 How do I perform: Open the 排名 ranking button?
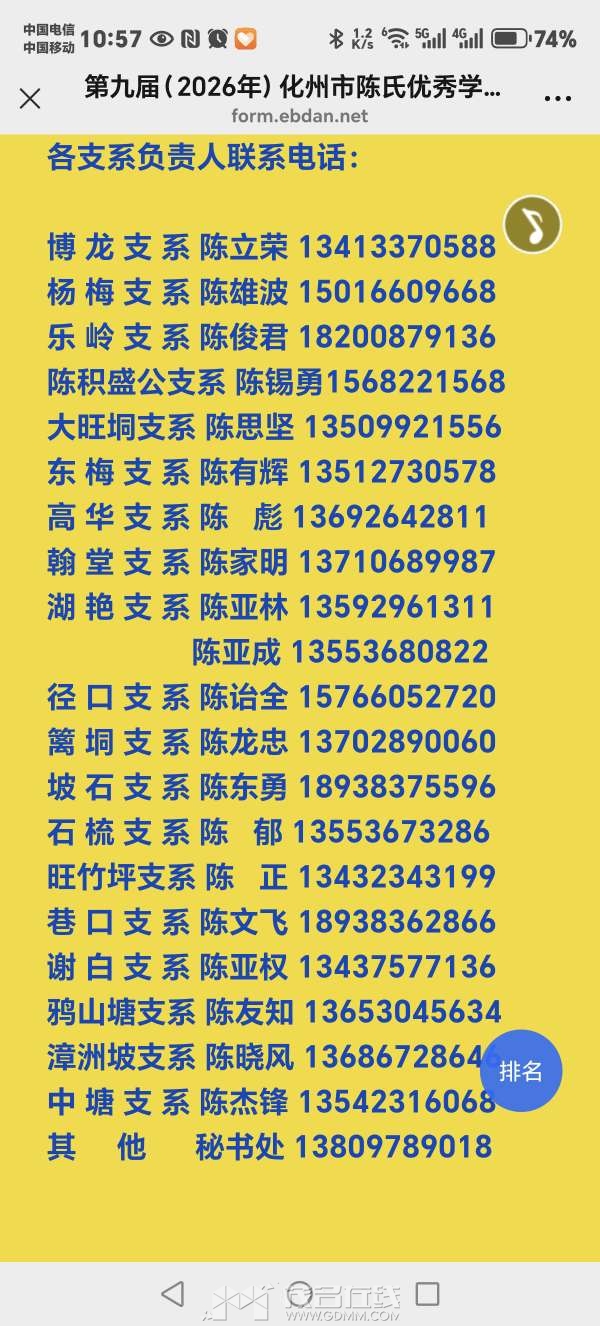(x=521, y=1071)
